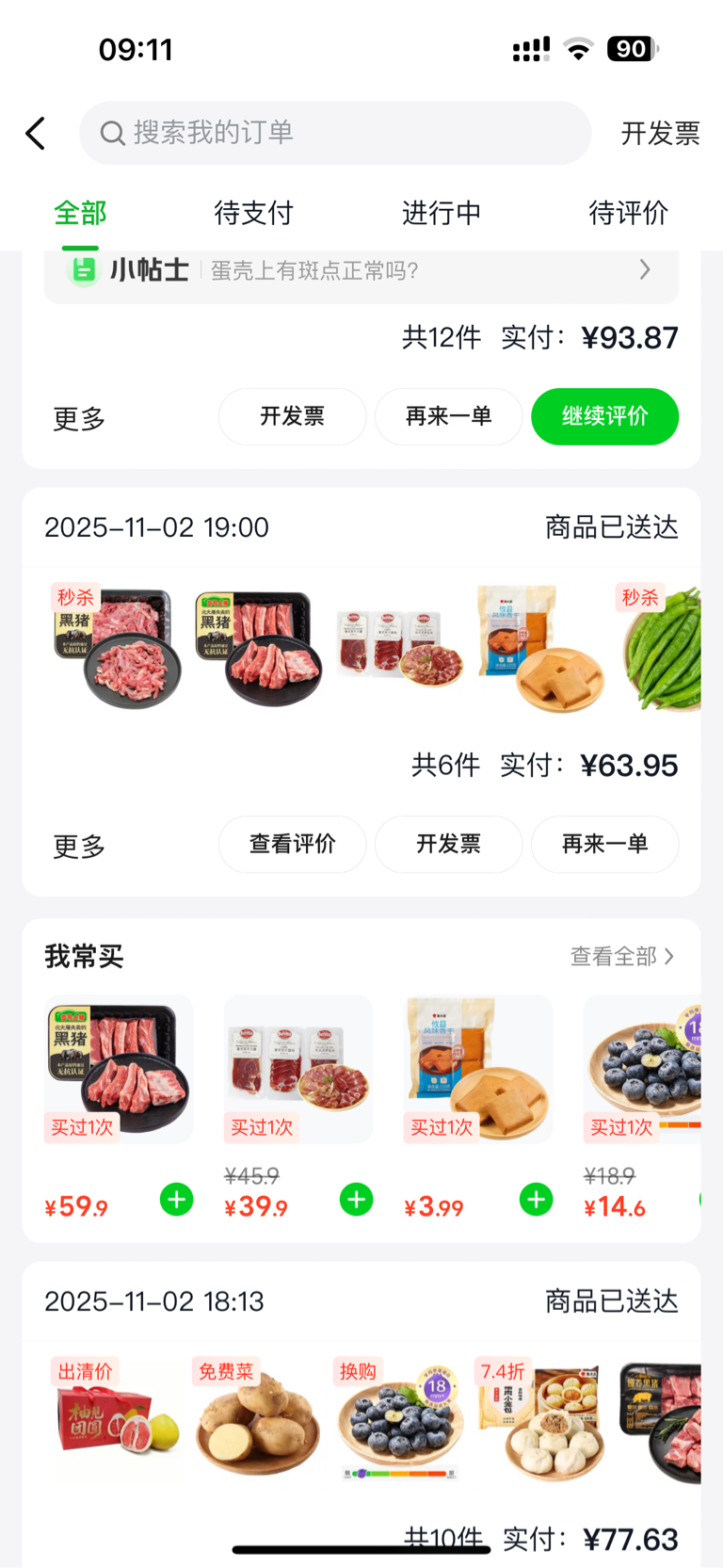Image resolution: width=723 pixels, height=1568 pixels.
Task: Select the 全部 orders tab
Action: click(80, 213)
